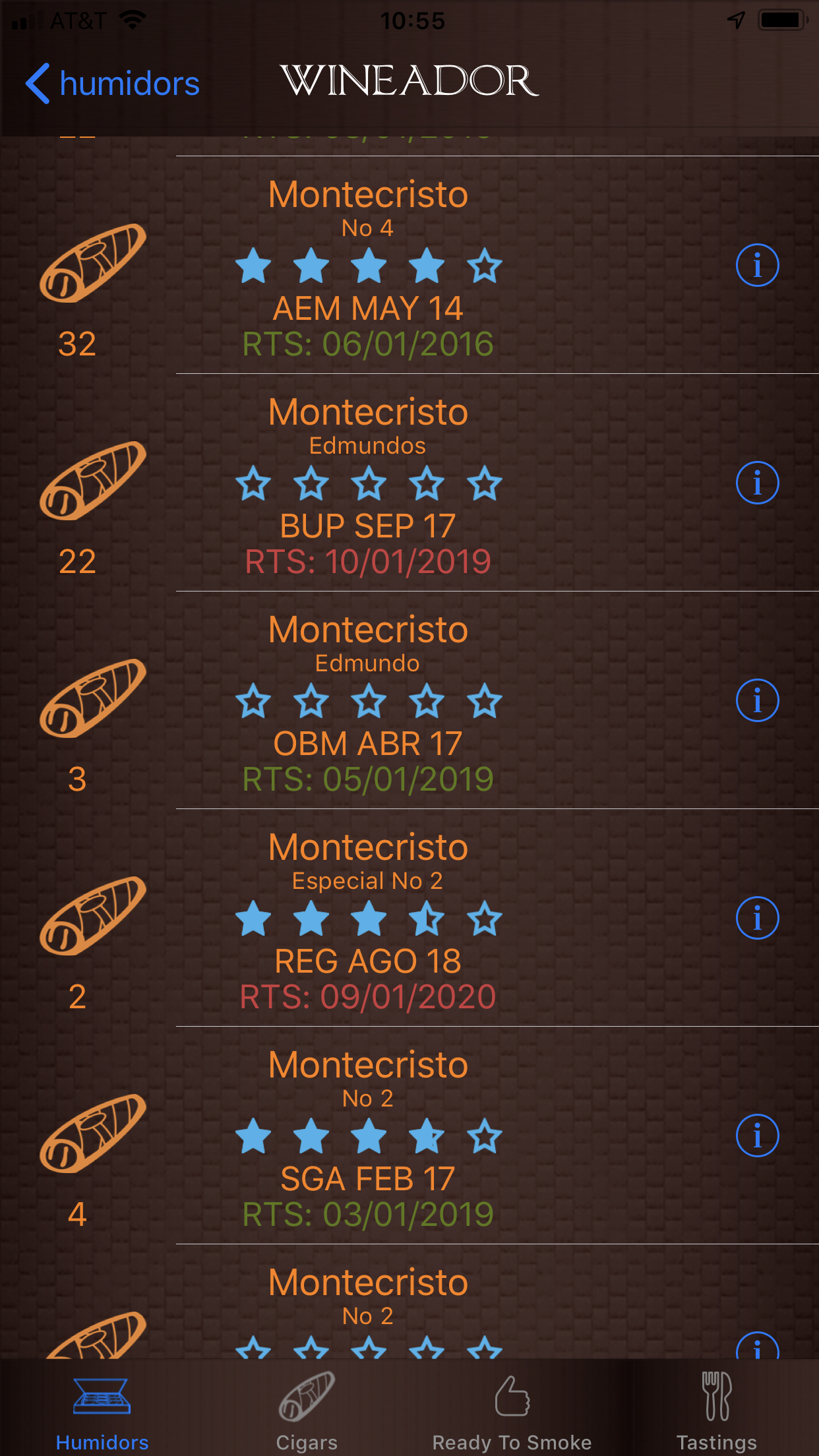This screenshot has width=819, height=1456.
Task: Open info for Montecristo Edmundos
Action: tap(757, 483)
